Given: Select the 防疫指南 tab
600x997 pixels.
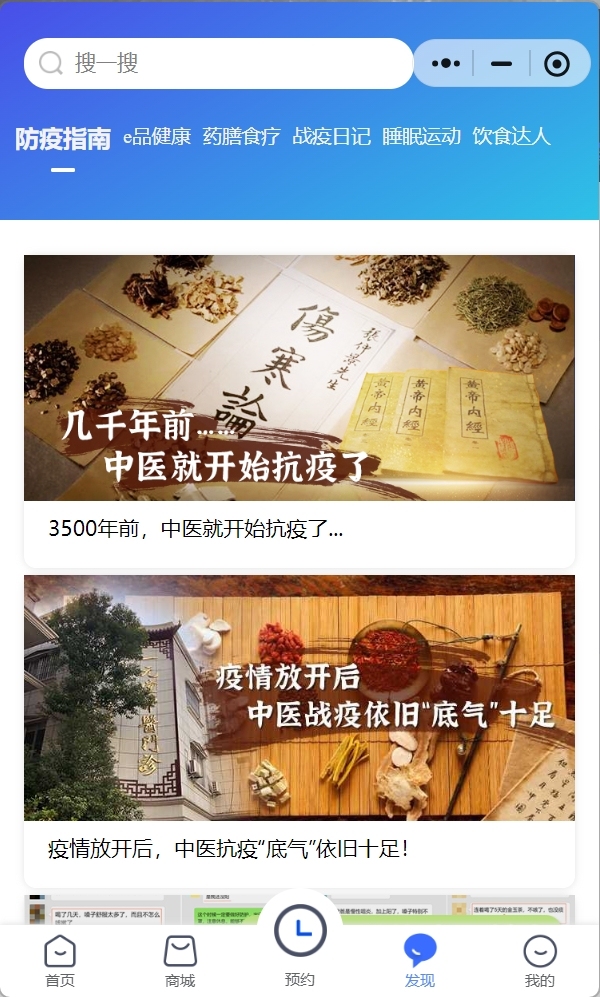Looking at the screenshot, I should coord(63,139).
